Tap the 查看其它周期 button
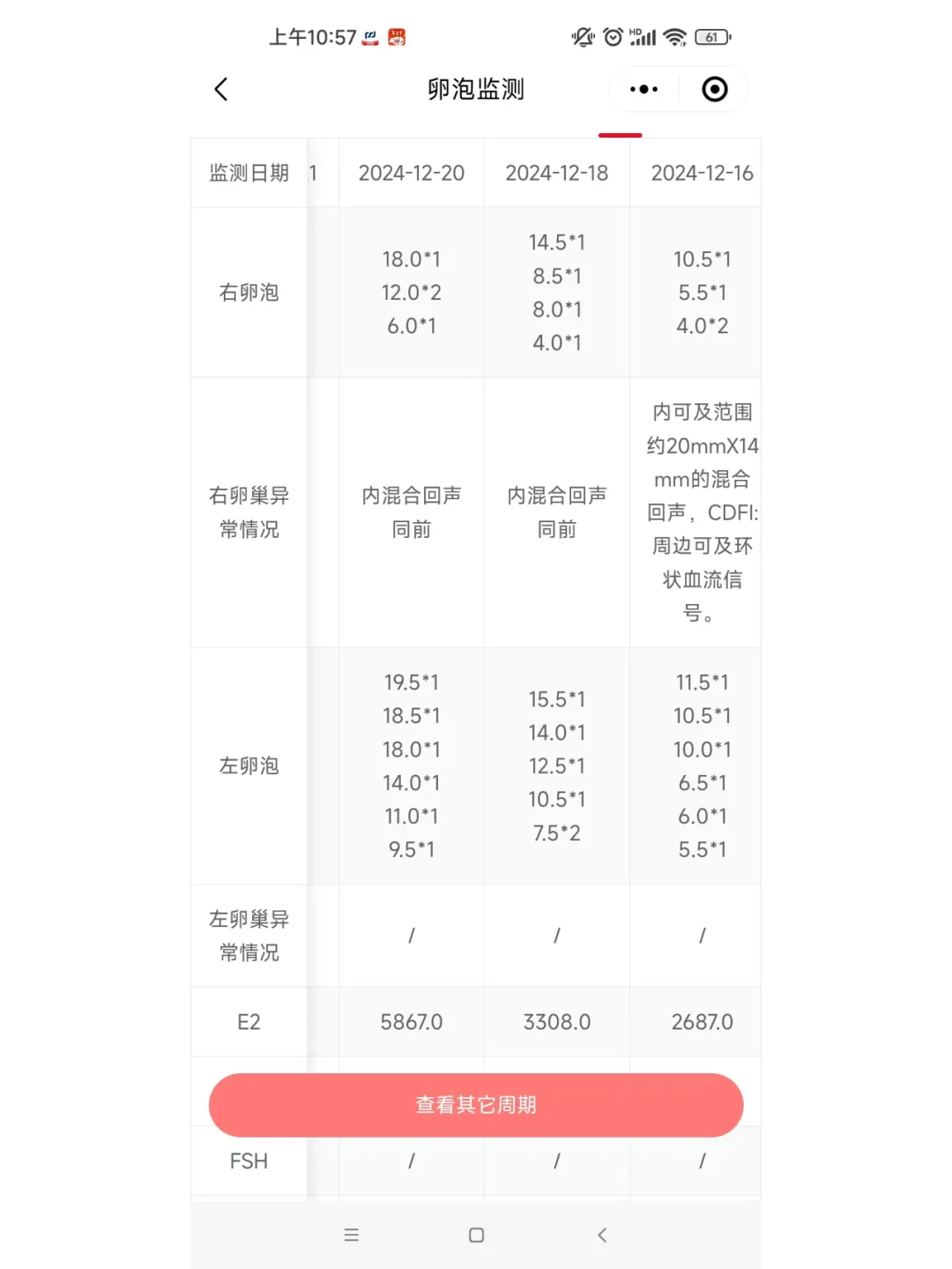This screenshot has width=952, height=1269. click(x=476, y=1104)
